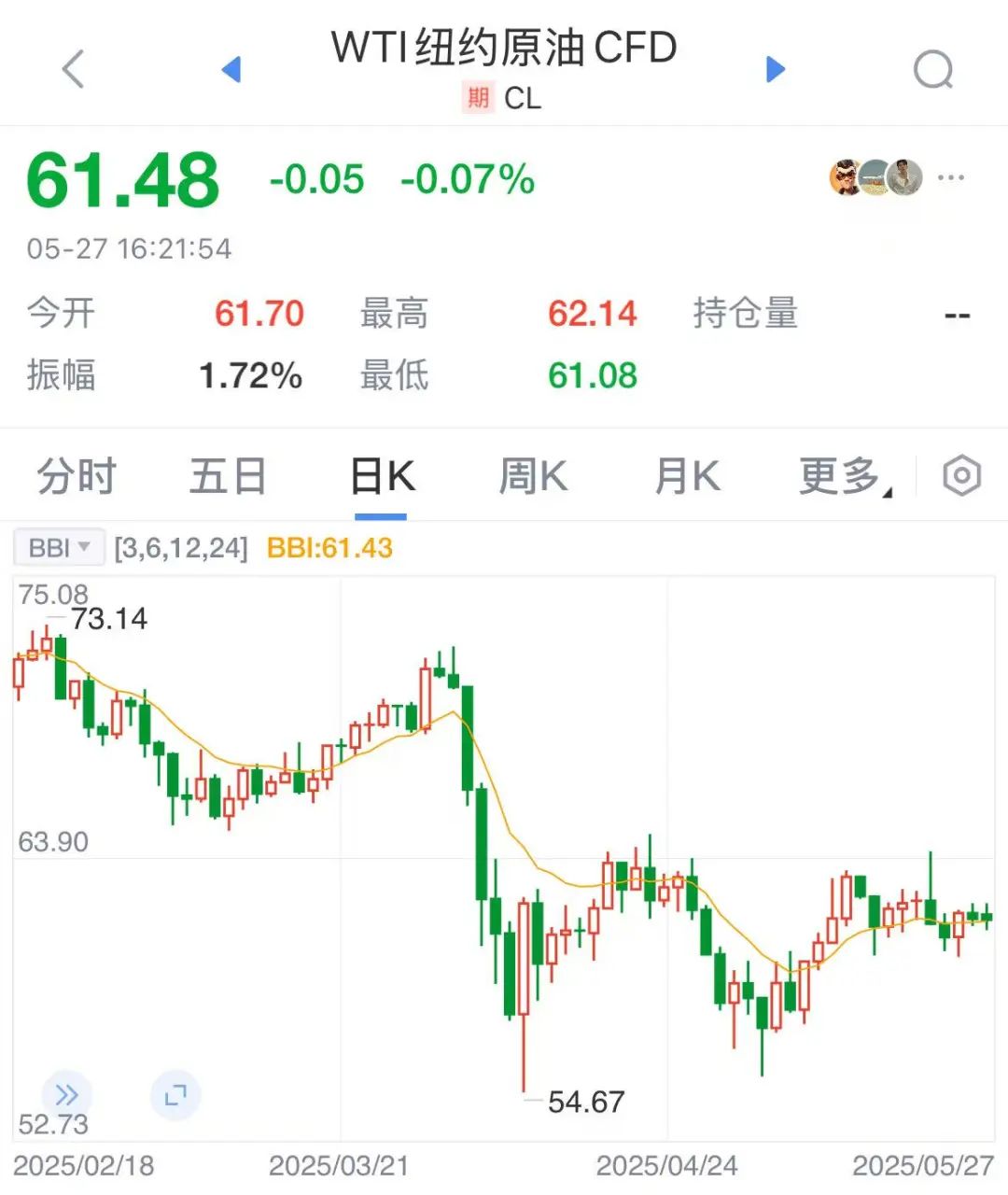Open chart settings hexagon icon
Screen dimensions: 1008x1195
pos(961,476)
